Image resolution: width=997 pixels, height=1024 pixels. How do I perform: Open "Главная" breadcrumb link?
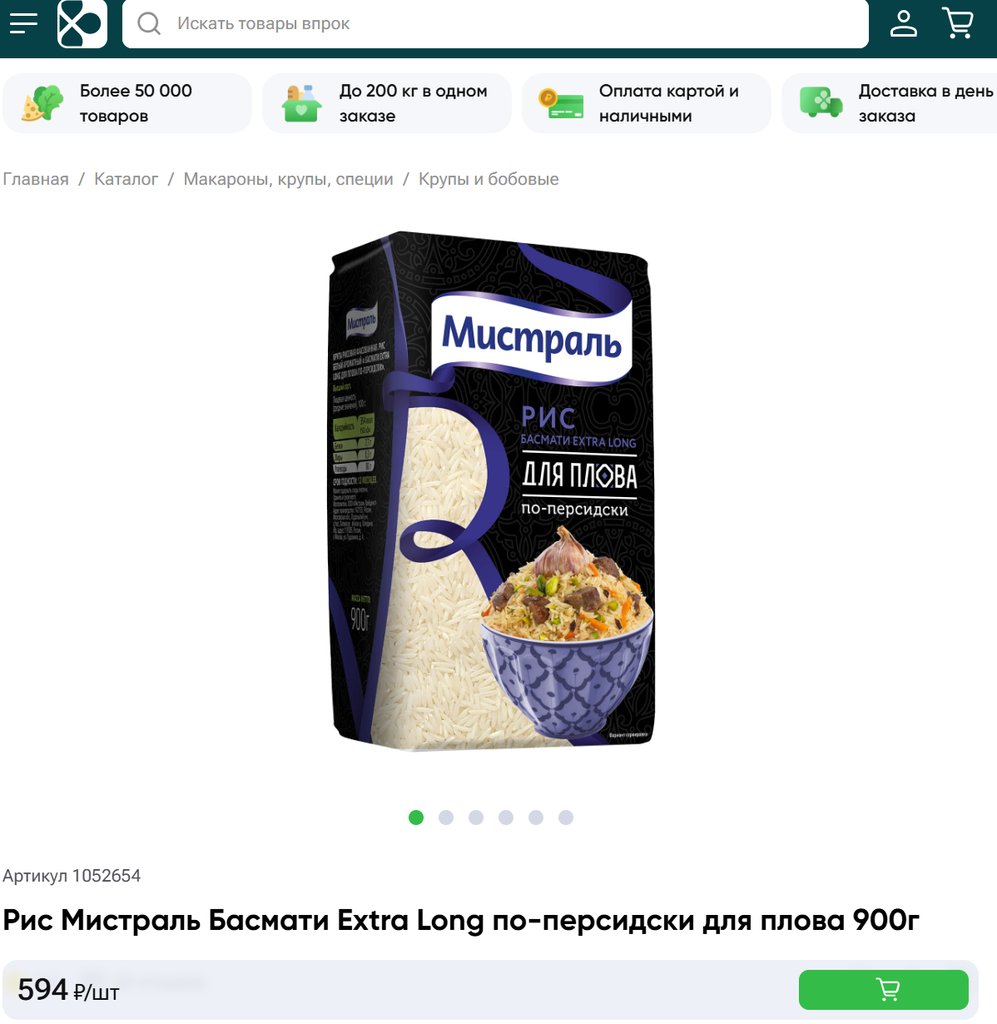[36, 179]
